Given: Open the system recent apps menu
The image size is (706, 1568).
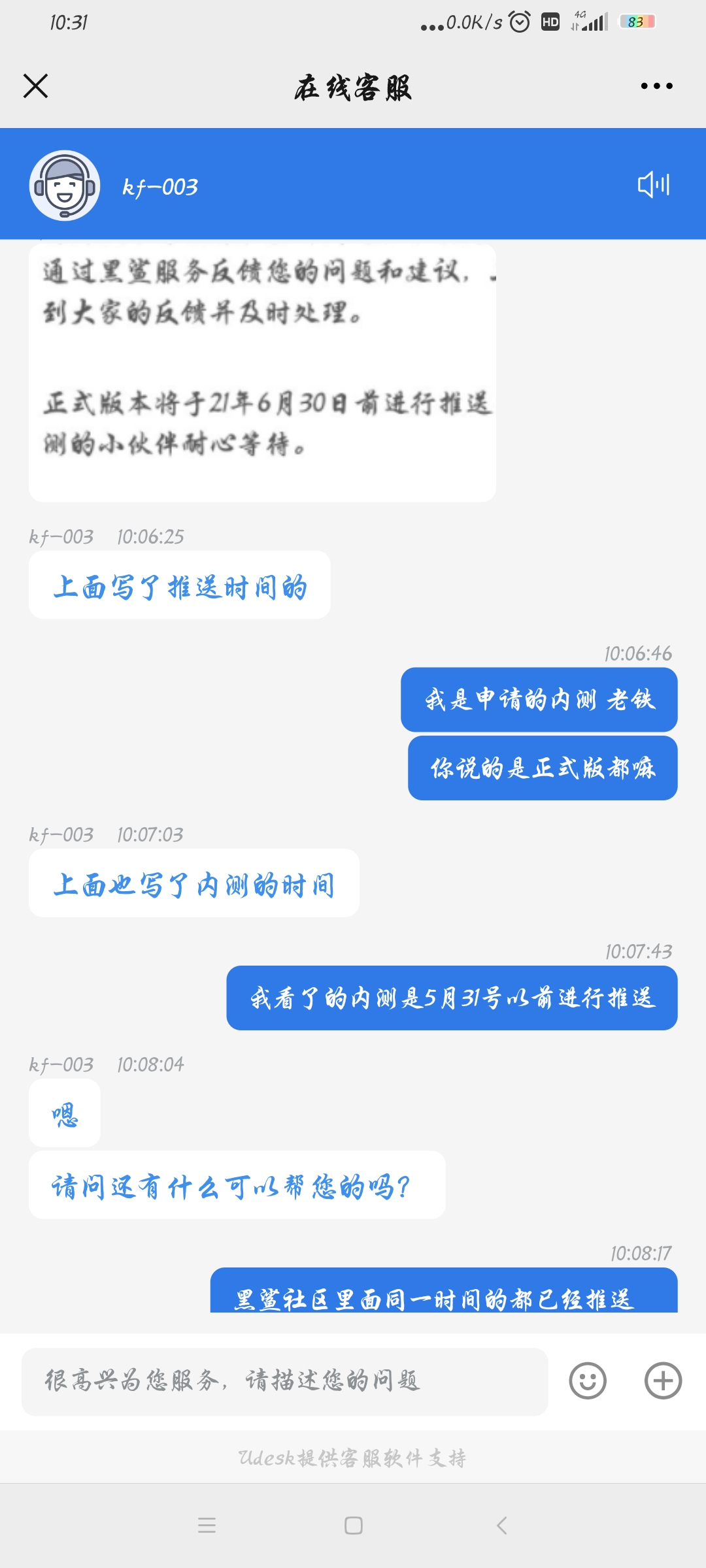Looking at the screenshot, I should pos(207,1526).
